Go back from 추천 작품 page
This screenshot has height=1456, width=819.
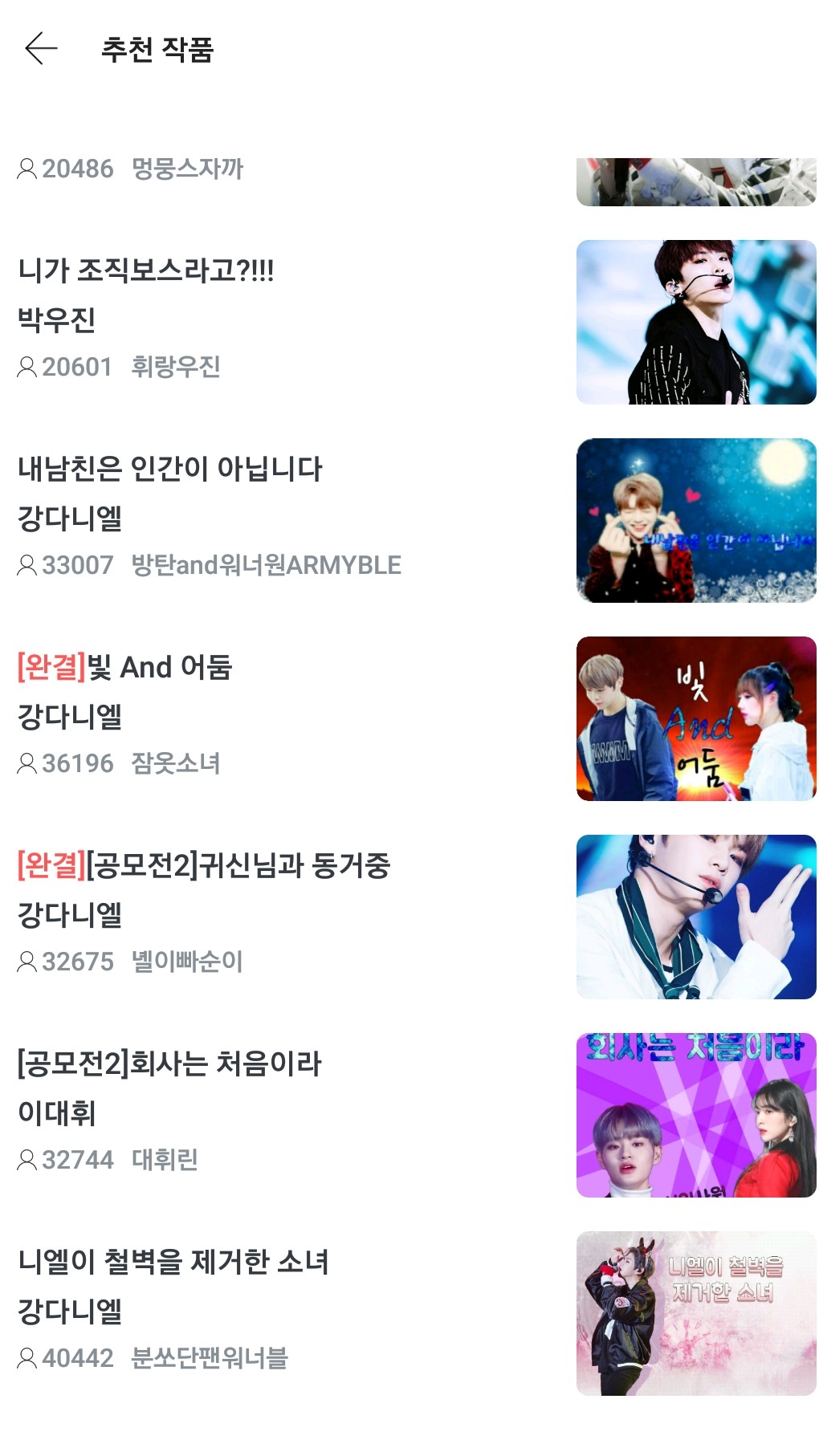point(41,49)
